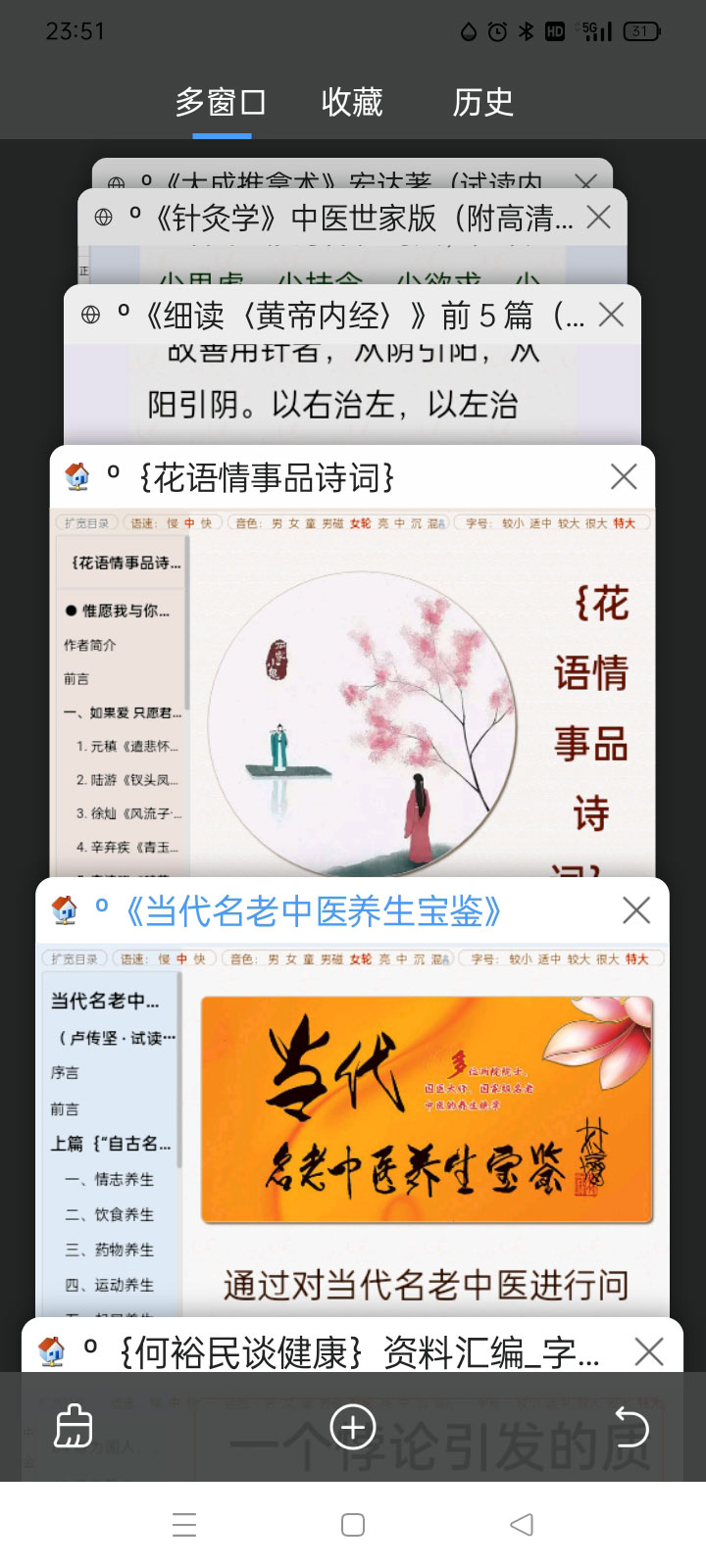
Task: Open the 《当代名老中医养生宝鉴》 window card
Action: pos(353,1127)
